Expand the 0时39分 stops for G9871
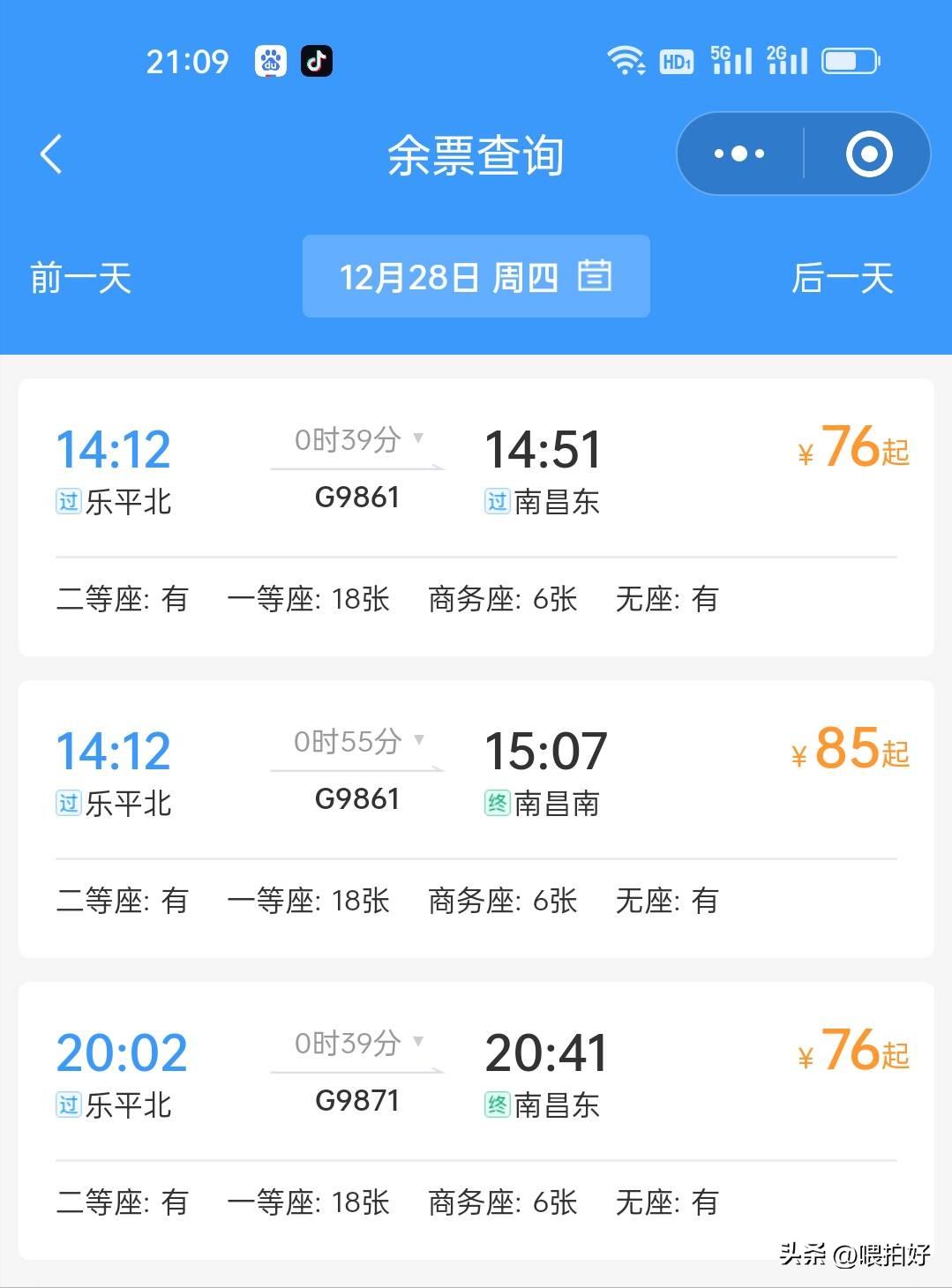The image size is (952, 1288). [358, 1043]
